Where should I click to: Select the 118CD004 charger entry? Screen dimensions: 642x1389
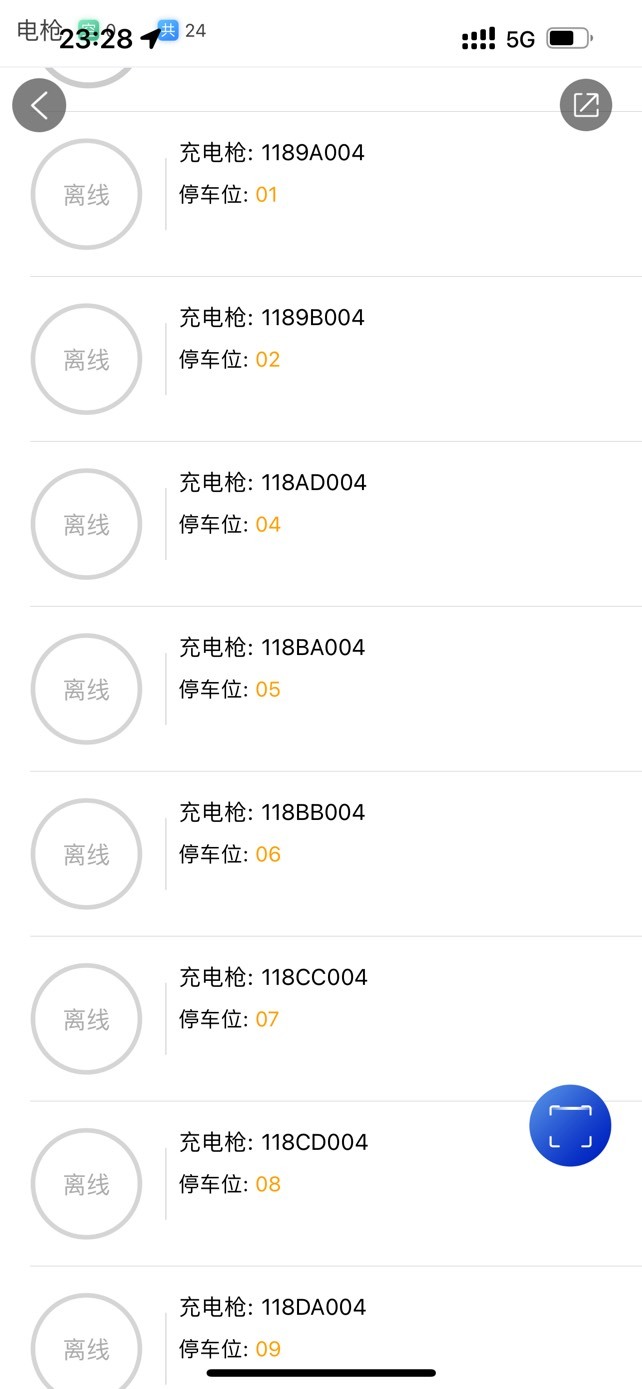point(336,1184)
